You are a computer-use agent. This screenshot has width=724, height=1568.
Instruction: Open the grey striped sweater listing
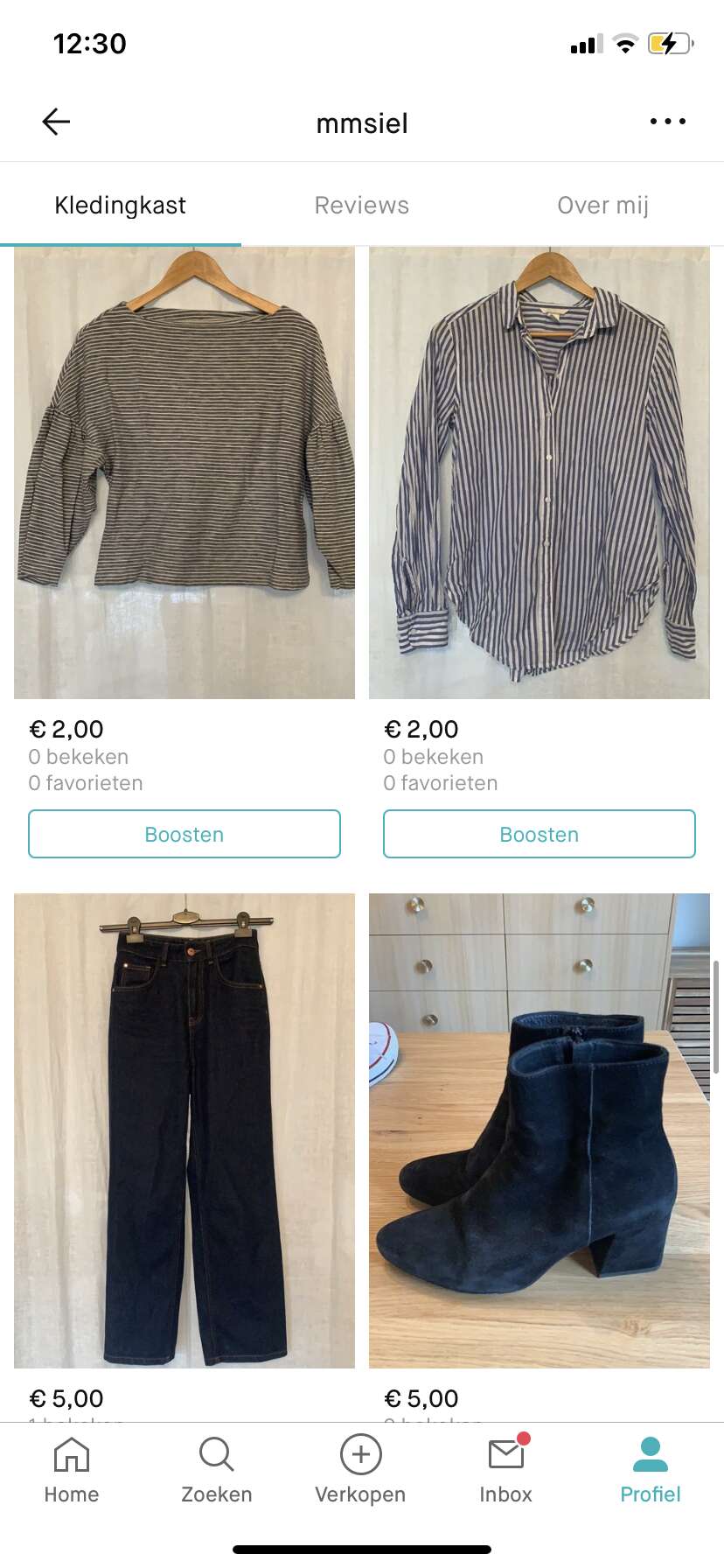(184, 472)
